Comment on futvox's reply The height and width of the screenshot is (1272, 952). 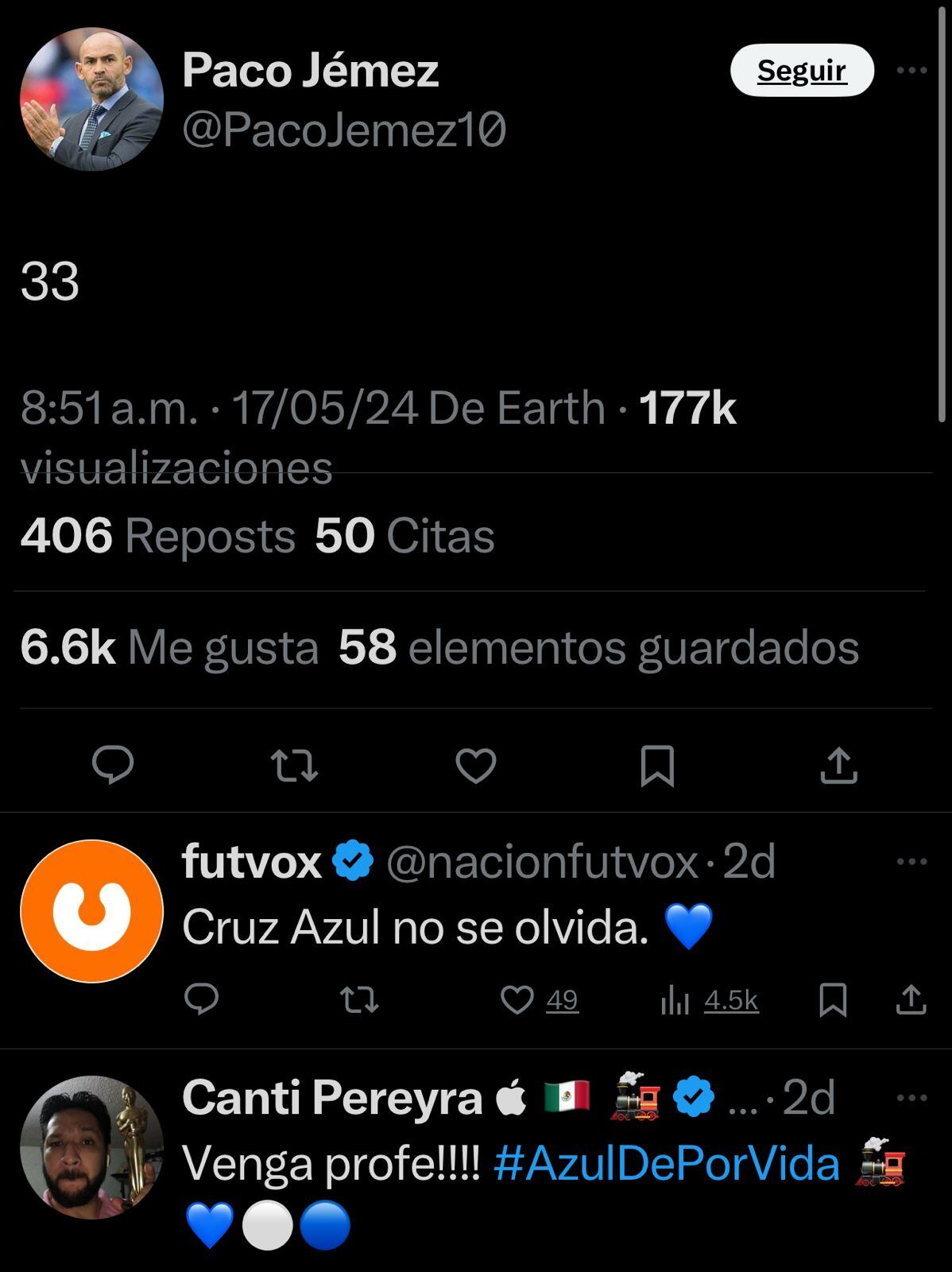201,999
